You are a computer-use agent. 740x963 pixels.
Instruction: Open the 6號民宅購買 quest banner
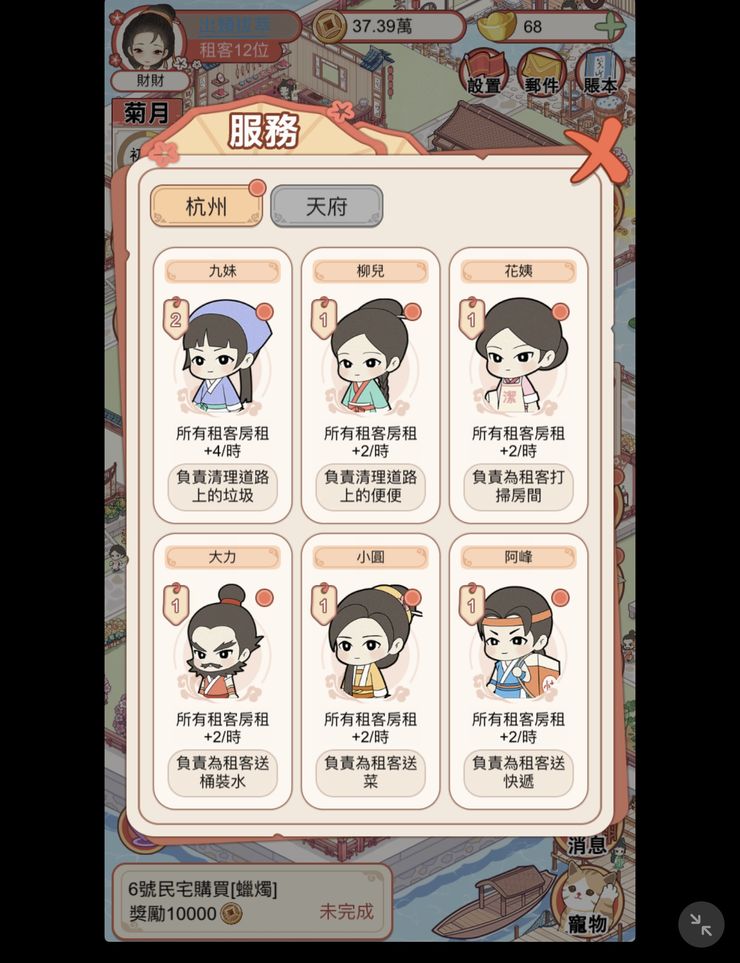[251, 900]
